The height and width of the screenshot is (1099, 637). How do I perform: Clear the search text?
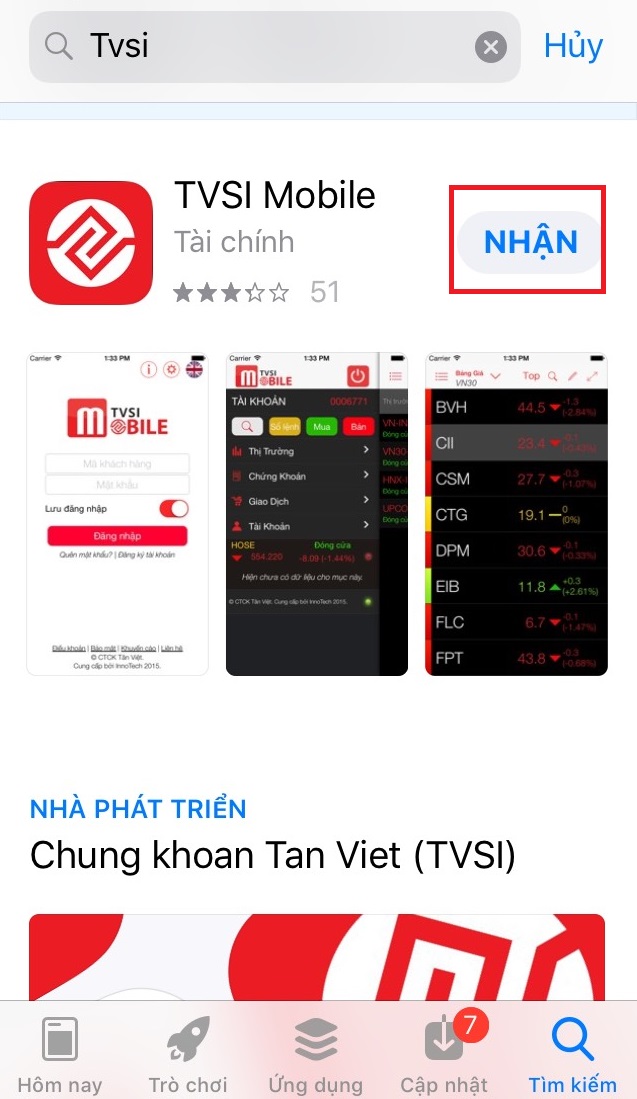[490, 47]
